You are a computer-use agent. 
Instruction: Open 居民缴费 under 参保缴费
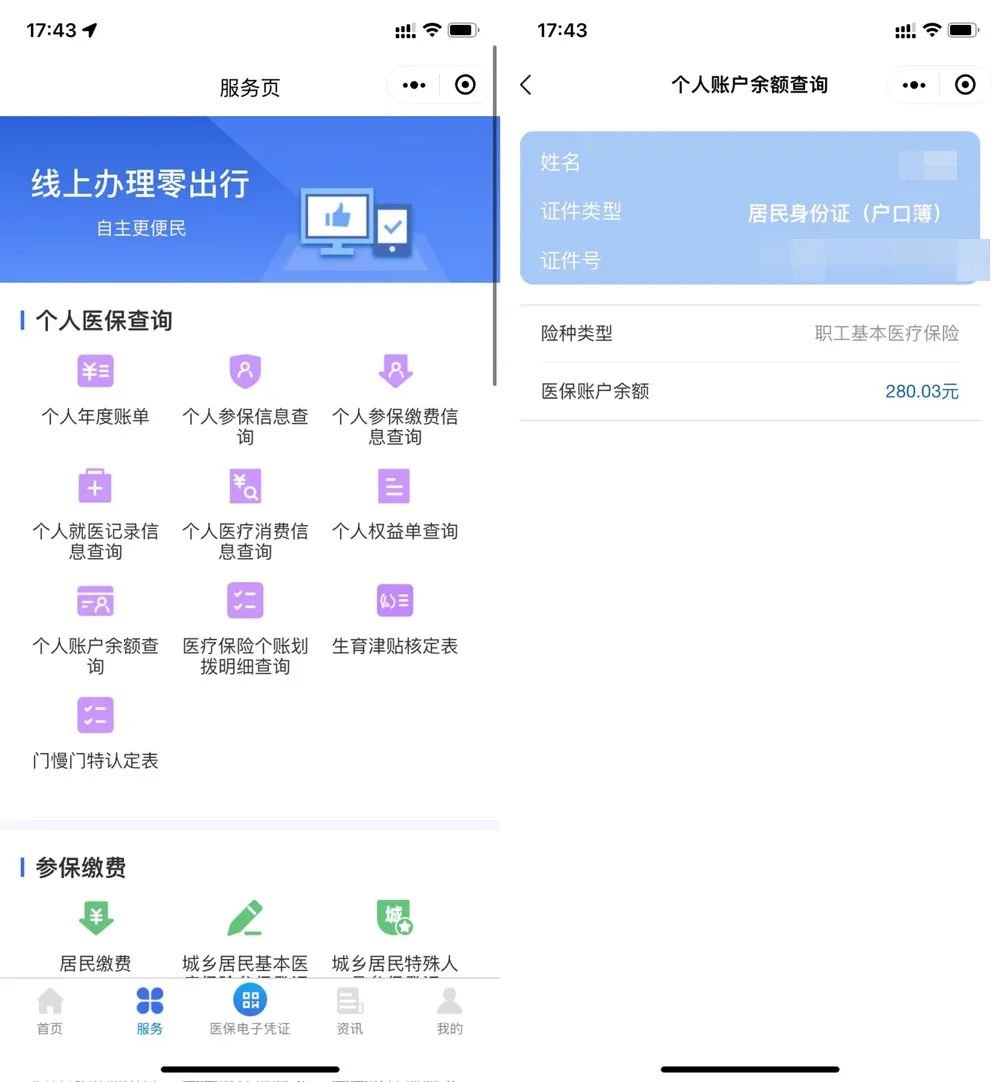(x=95, y=935)
